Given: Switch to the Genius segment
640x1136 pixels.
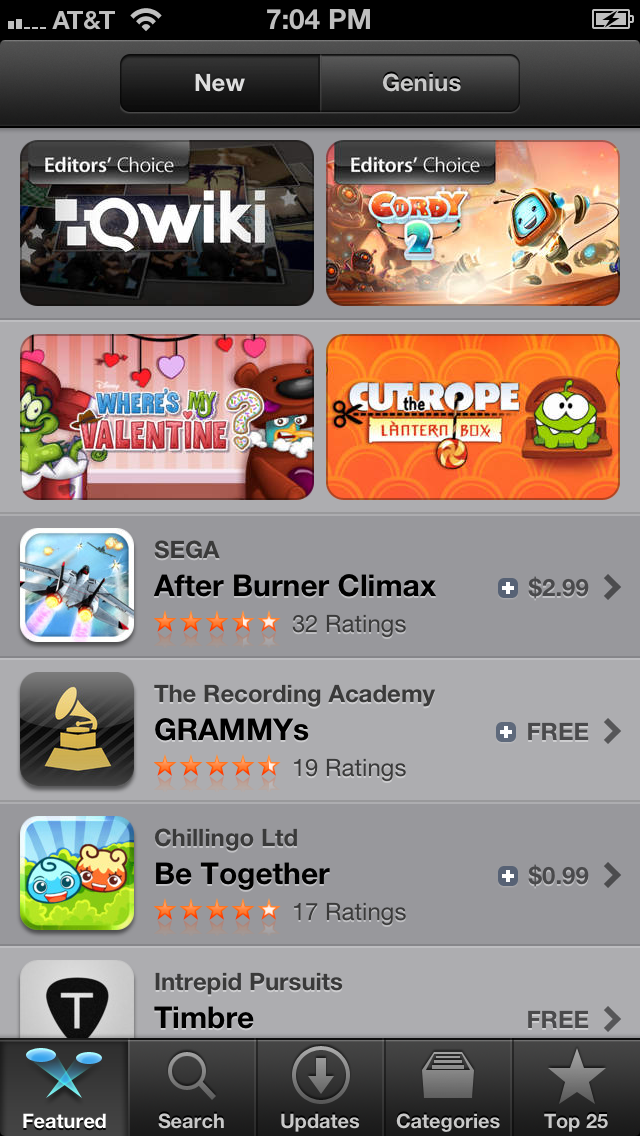Looking at the screenshot, I should tap(420, 83).
